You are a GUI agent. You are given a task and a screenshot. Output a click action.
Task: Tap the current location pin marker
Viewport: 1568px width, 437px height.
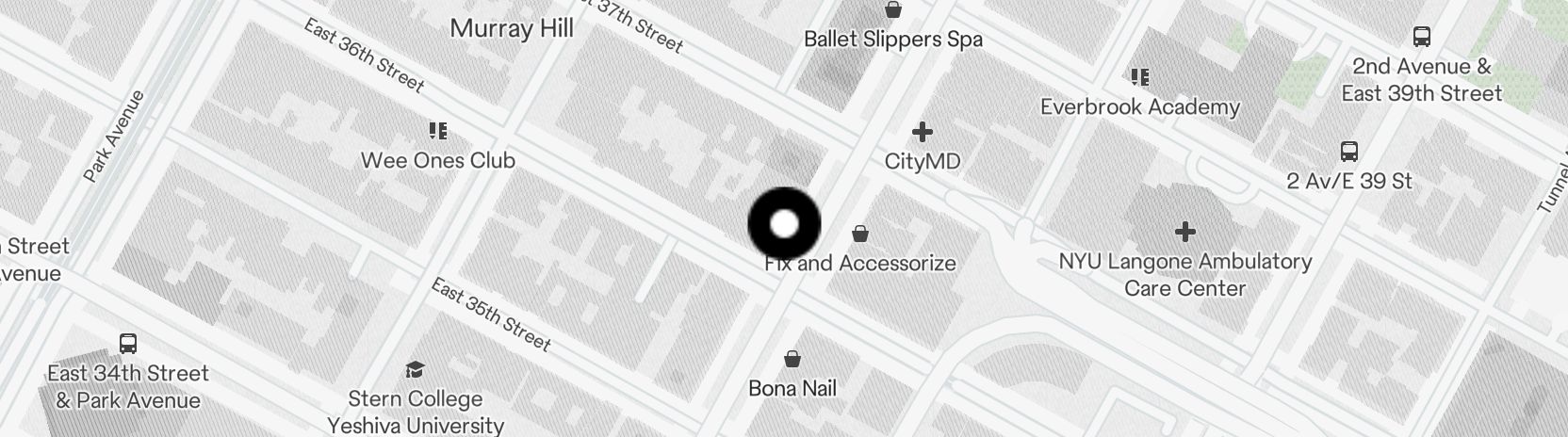[x=784, y=224]
